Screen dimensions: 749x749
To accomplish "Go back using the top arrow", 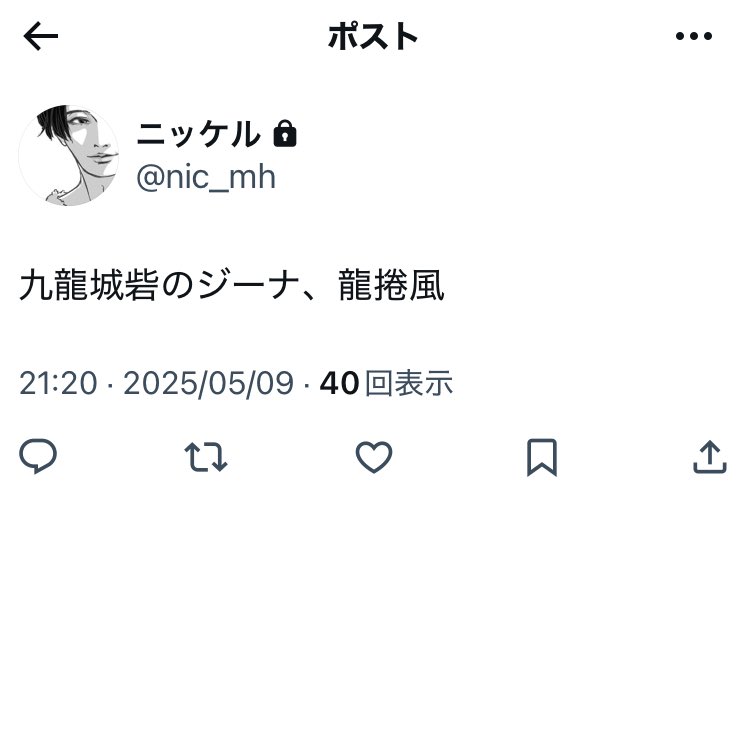I will pyautogui.click(x=41, y=38).
